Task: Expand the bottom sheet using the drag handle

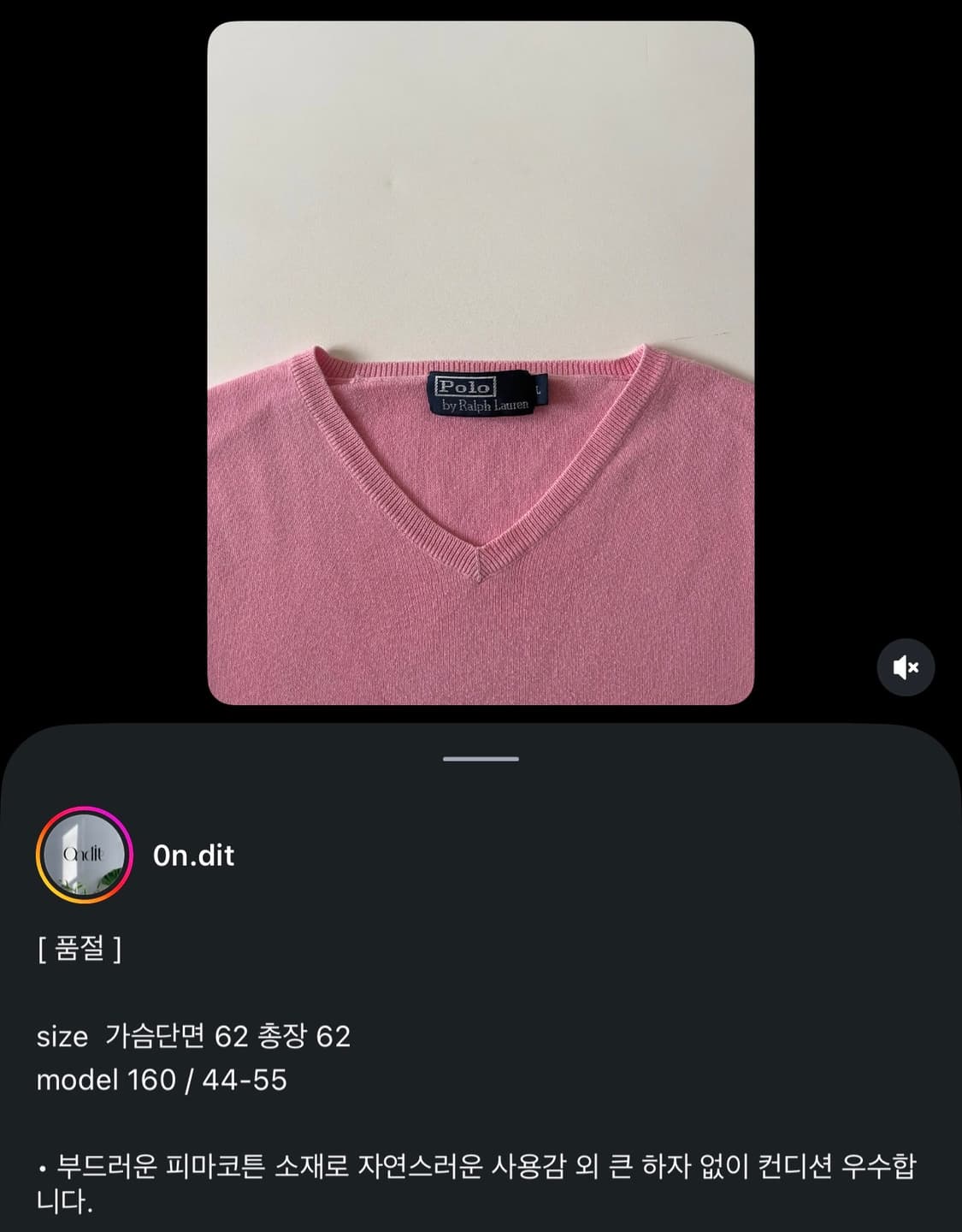Action: pos(481,756)
